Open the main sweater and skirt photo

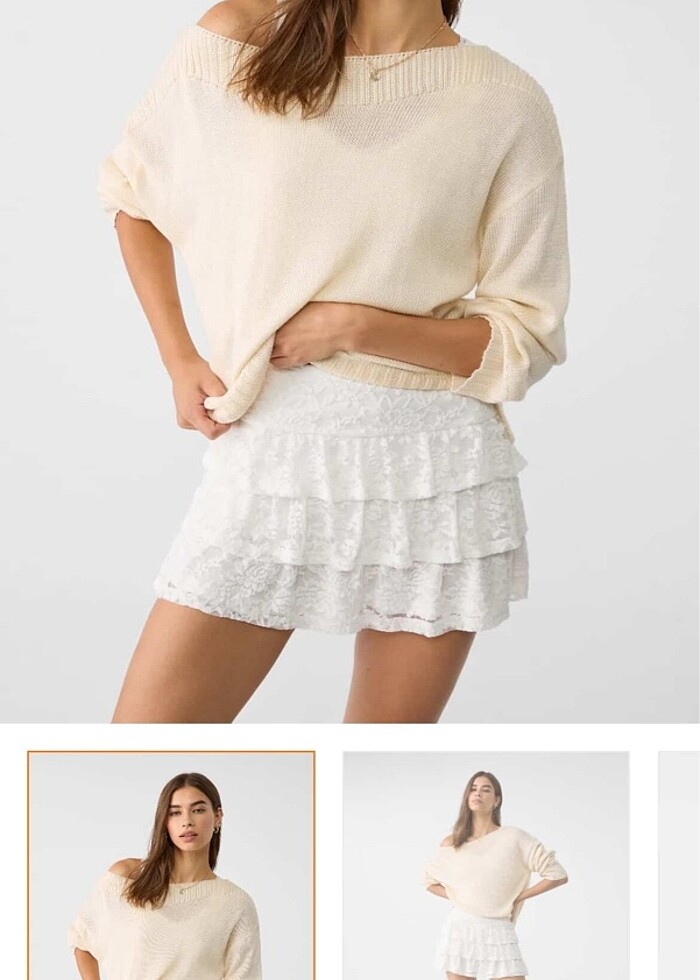pyautogui.click(x=350, y=360)
